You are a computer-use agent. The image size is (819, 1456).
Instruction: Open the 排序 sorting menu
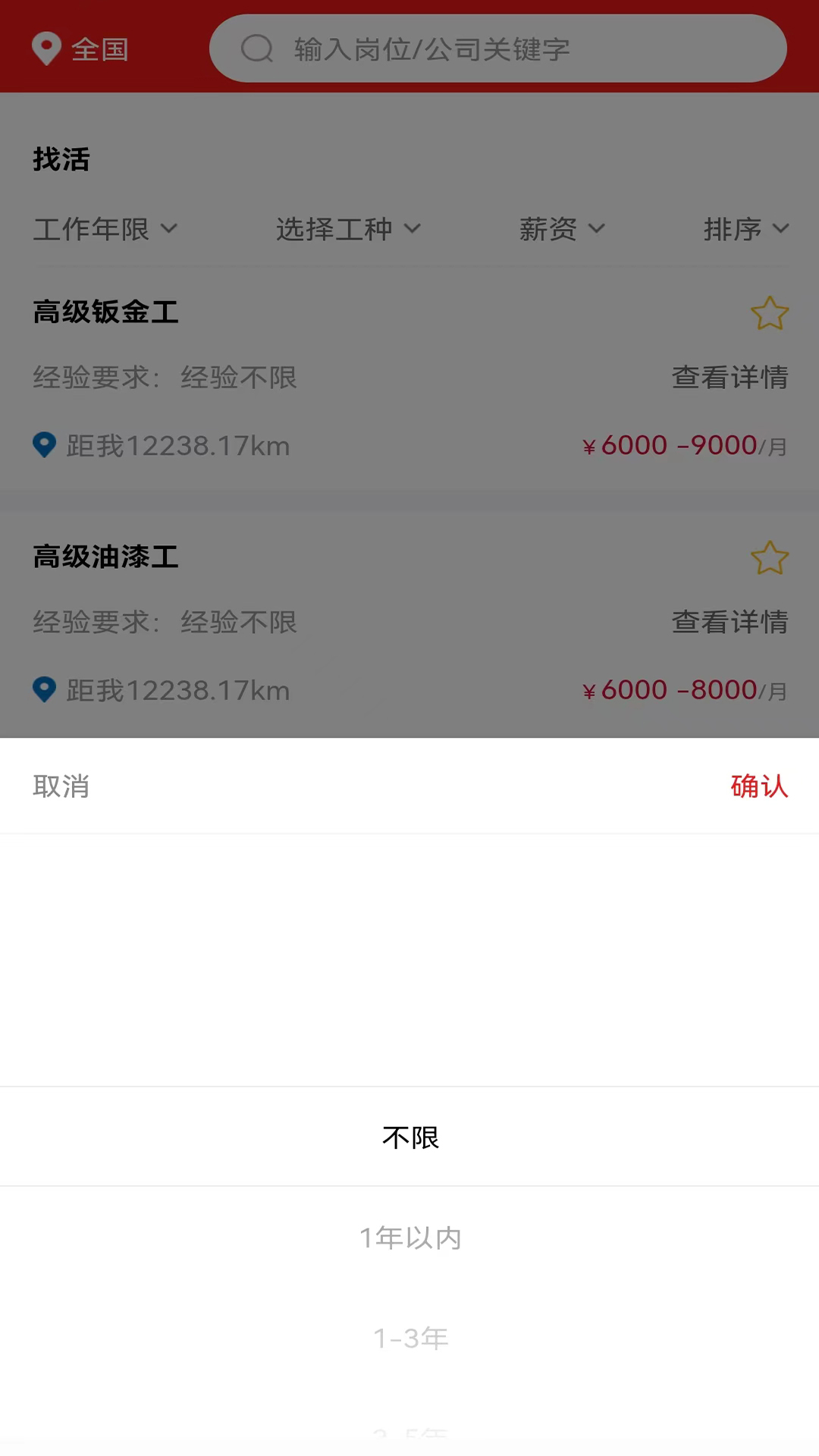[x=747, y=229]
